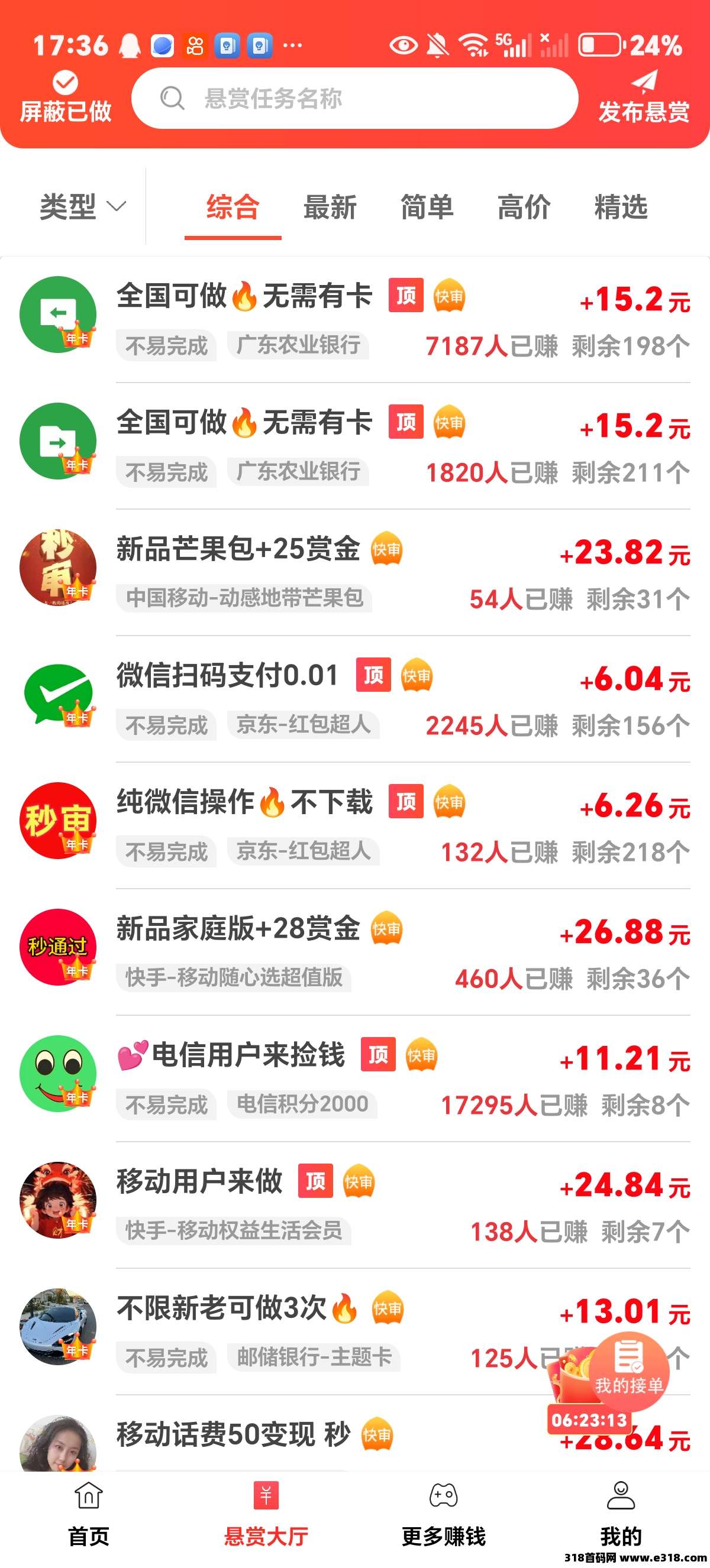
Task: Open the 不限新老可做3次 task
Action: pos(355,1333)
